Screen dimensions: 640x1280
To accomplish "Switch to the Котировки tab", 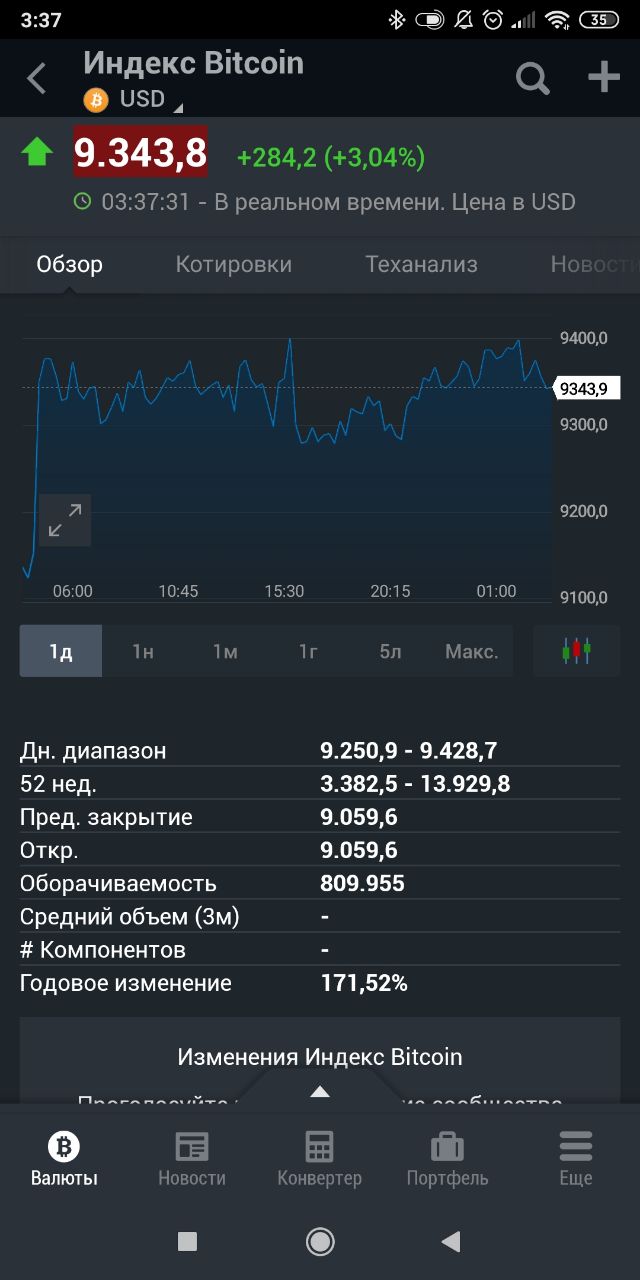I will coord(234,264).
